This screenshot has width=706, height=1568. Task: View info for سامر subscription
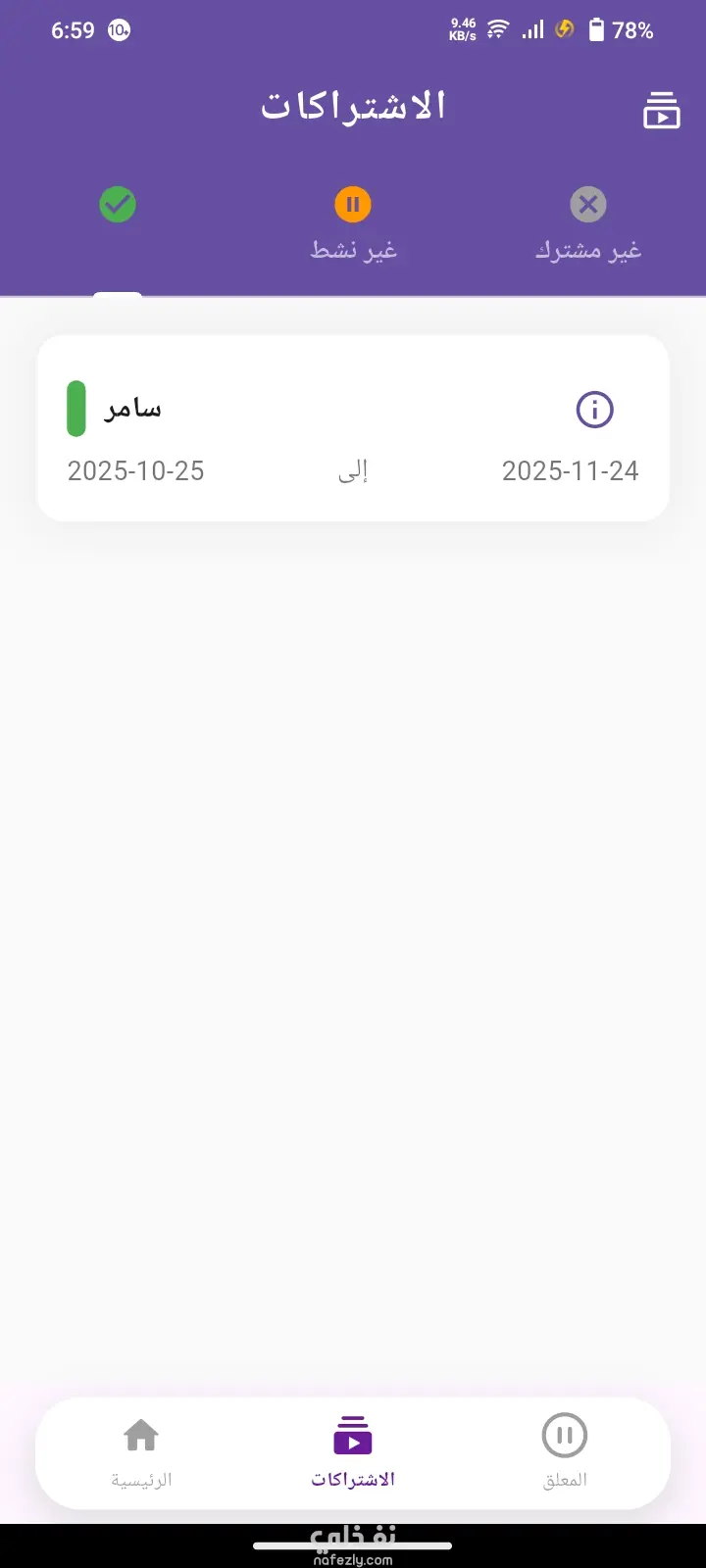click(x=594, y=410)
